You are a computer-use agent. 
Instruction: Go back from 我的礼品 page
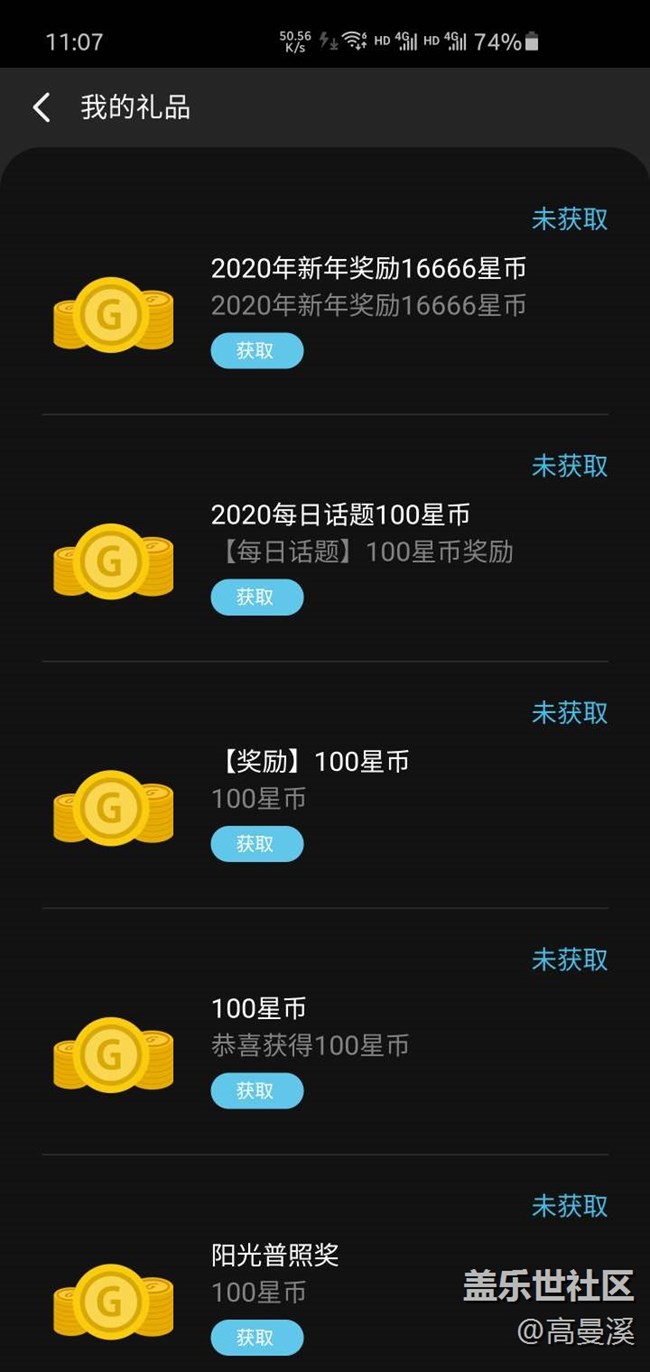[41, 108]
